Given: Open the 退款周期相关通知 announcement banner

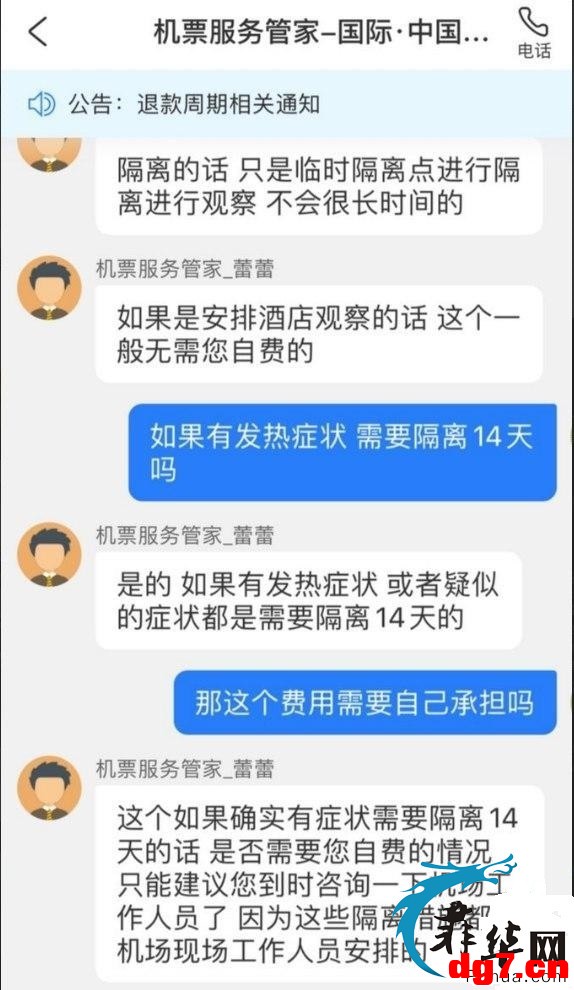Looking at the screenshot, I should pos(287,104).
